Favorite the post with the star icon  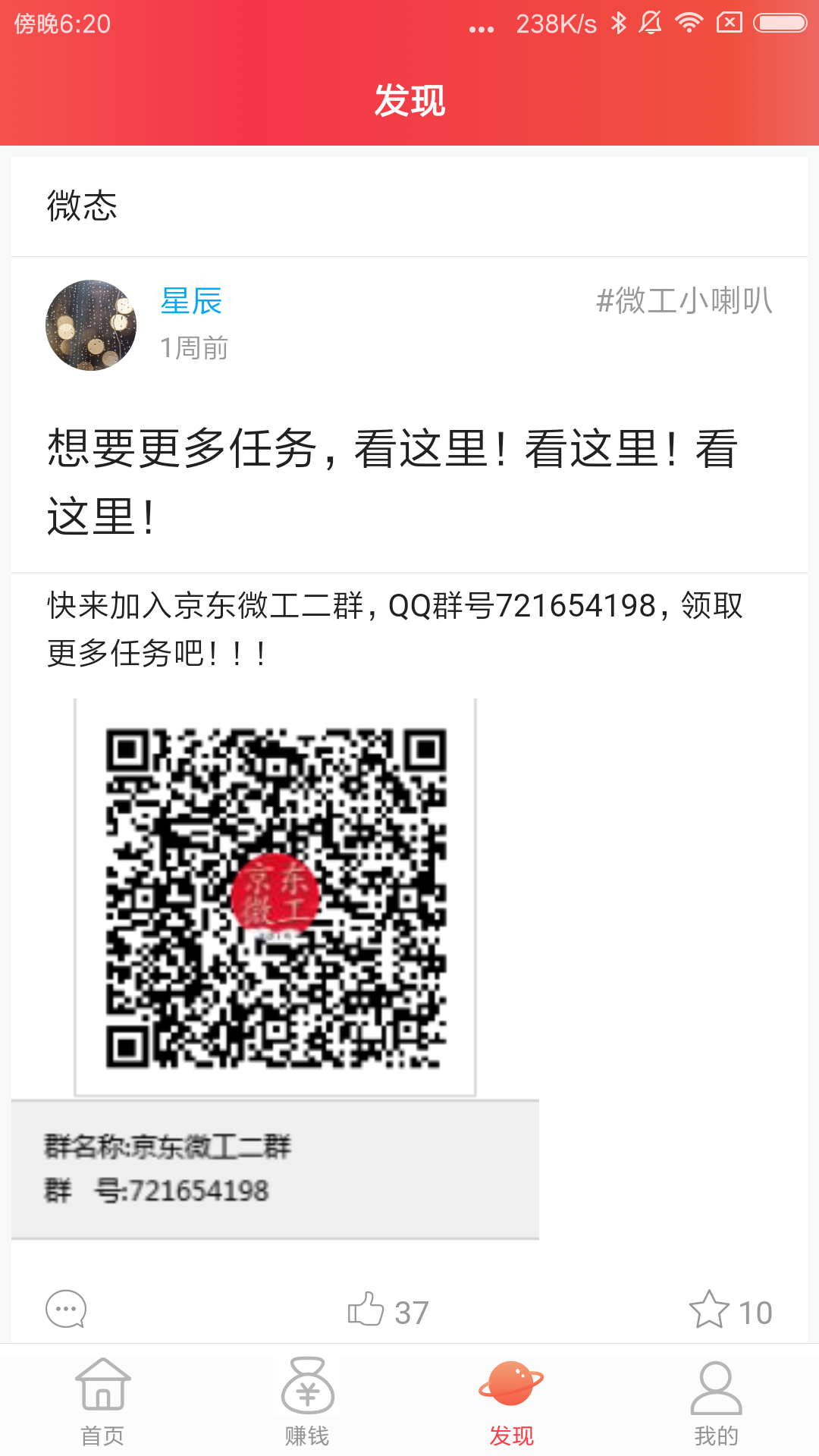point(709,1310)
